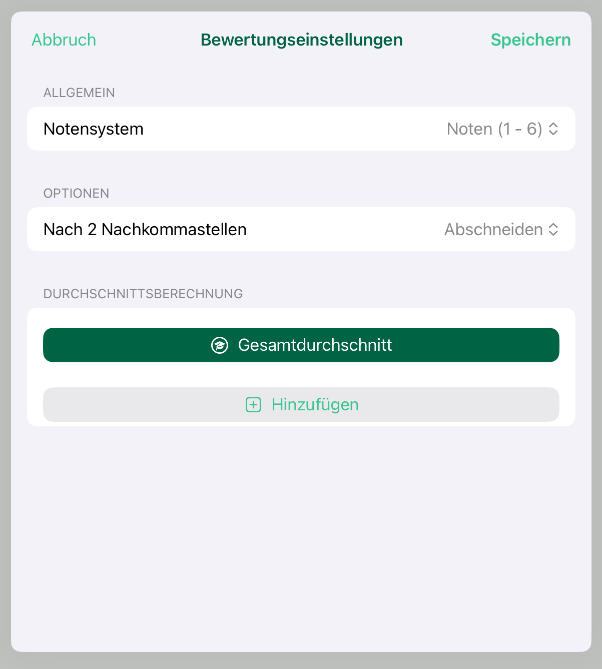Select the Gesamtdurchschnitt button

[301, 345]
